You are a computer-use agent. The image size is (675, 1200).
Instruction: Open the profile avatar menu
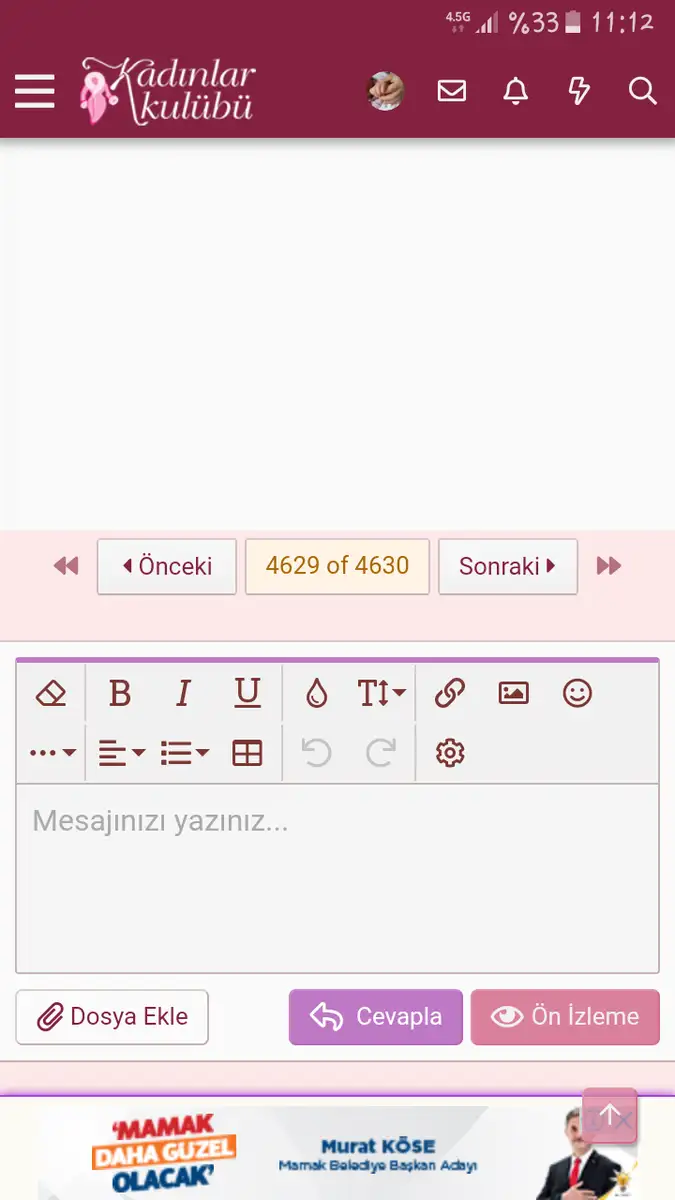pyautogui.click(x=385, y=91)
